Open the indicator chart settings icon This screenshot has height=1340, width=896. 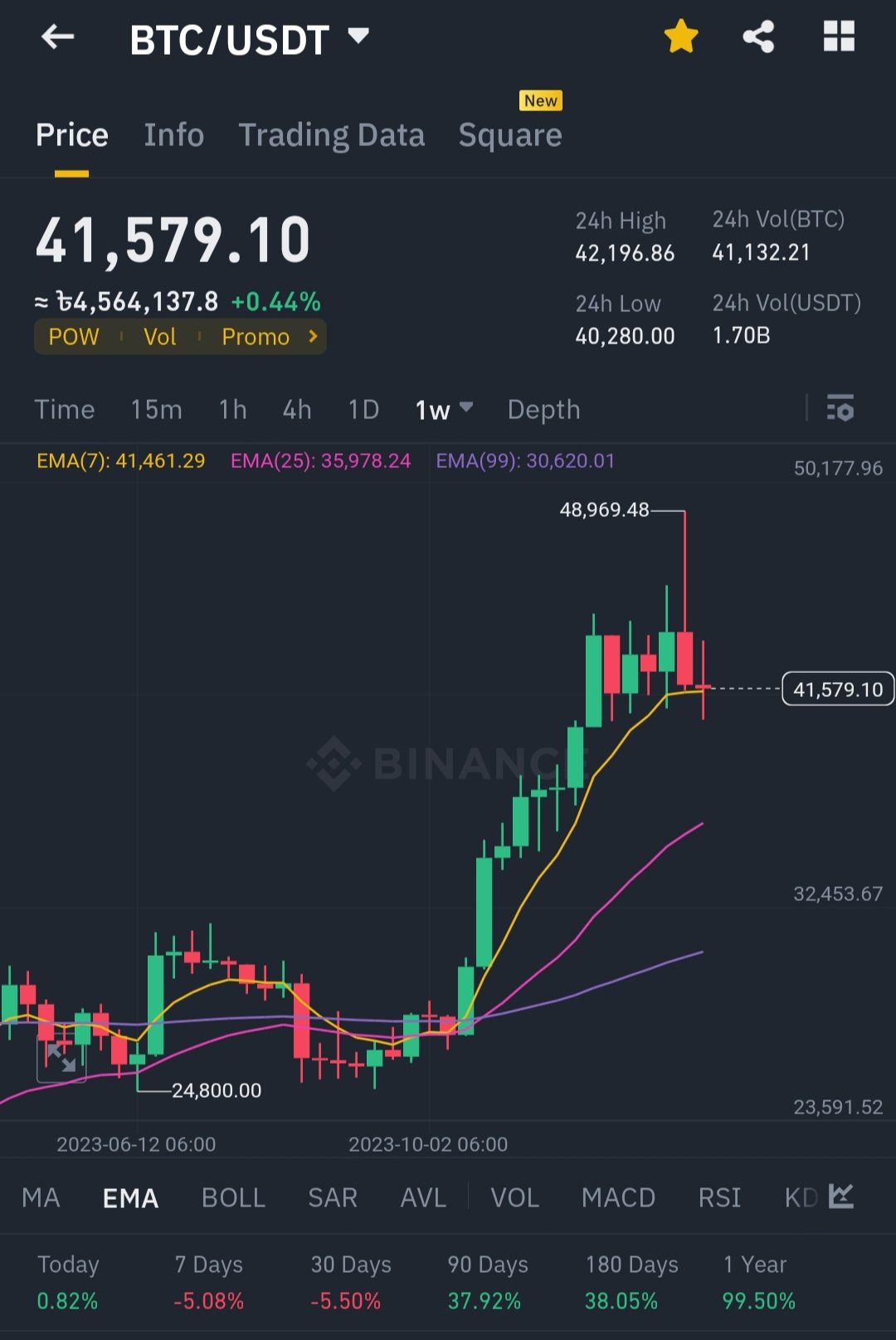841,1196
